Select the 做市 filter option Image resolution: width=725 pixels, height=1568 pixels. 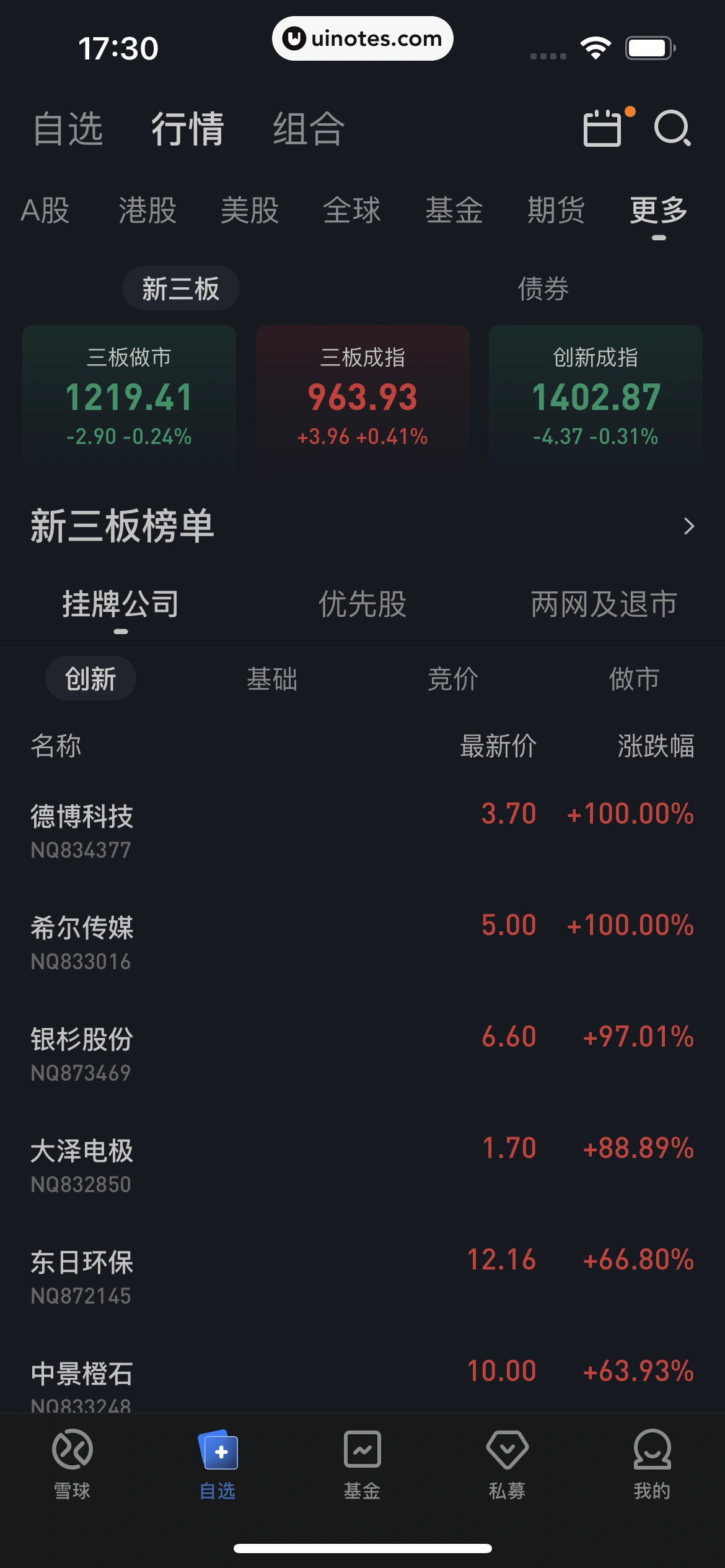(x=633, y=679)
